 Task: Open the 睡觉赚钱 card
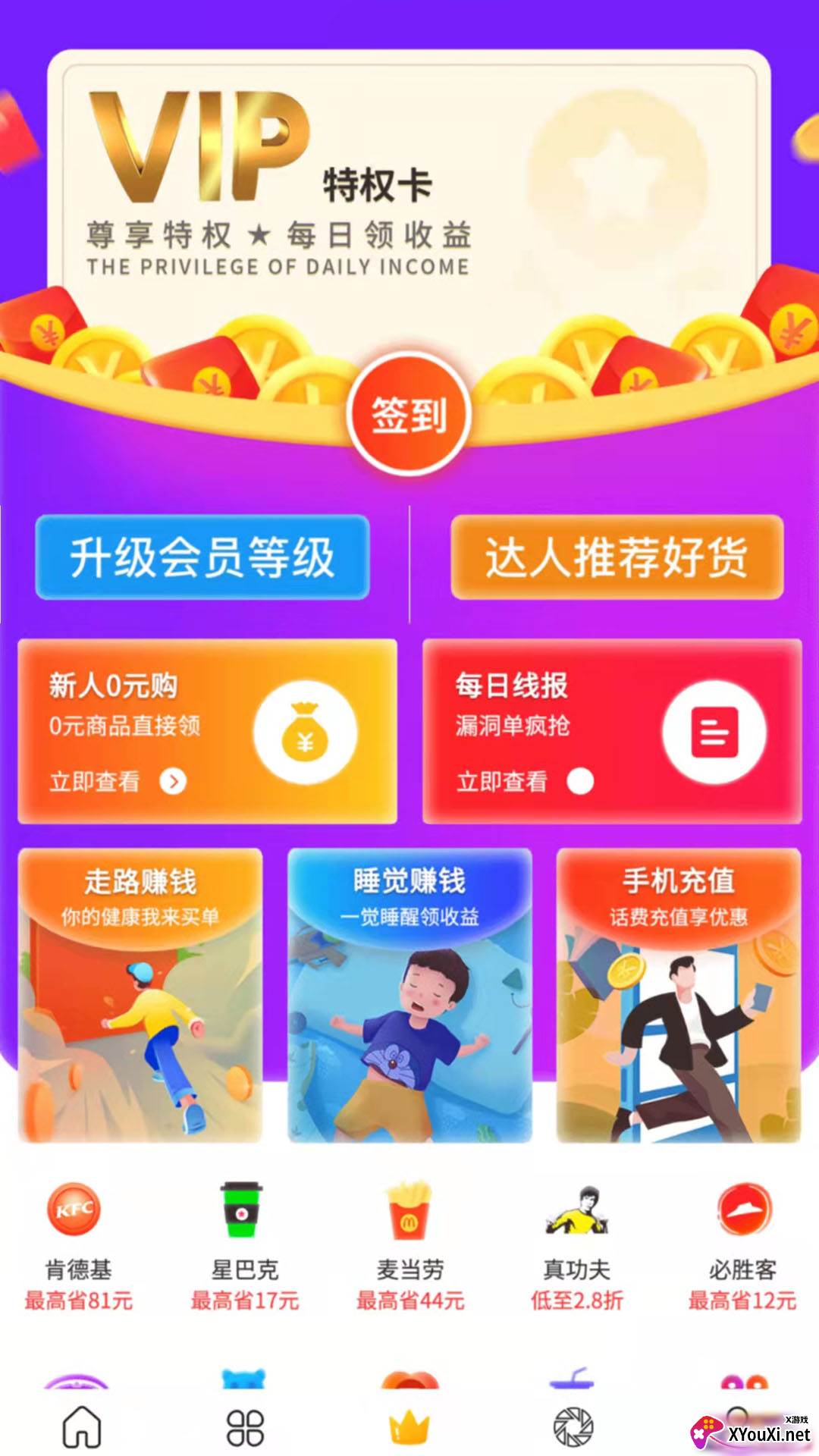tap(409, 995)
